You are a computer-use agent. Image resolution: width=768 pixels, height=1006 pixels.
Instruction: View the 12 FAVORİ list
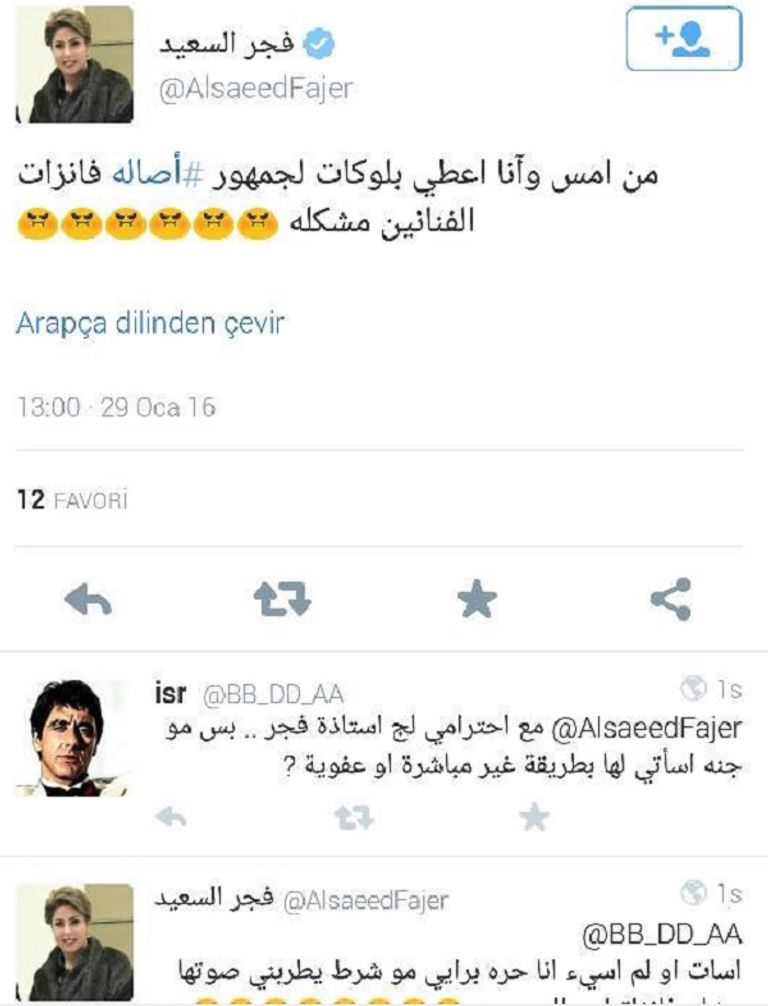pyautogui.click(x=74, y=500)
